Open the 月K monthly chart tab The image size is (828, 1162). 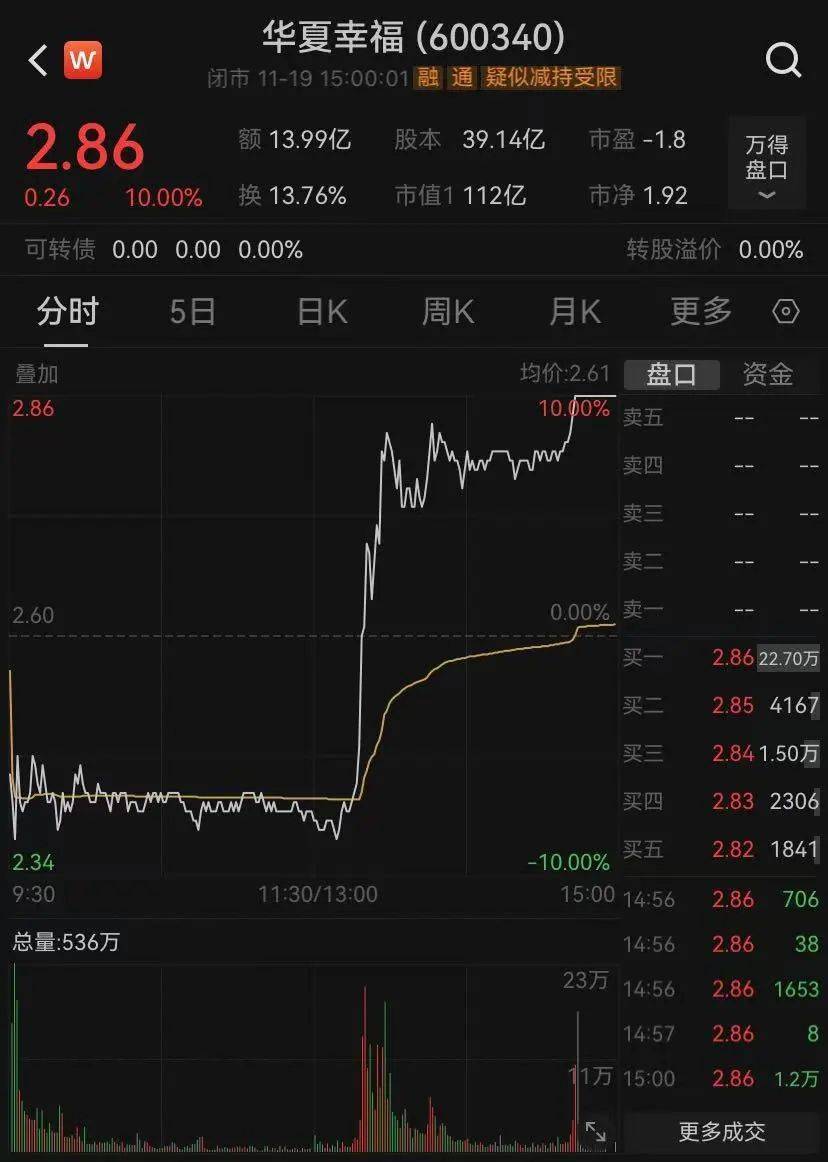click(x=572, y=312)
